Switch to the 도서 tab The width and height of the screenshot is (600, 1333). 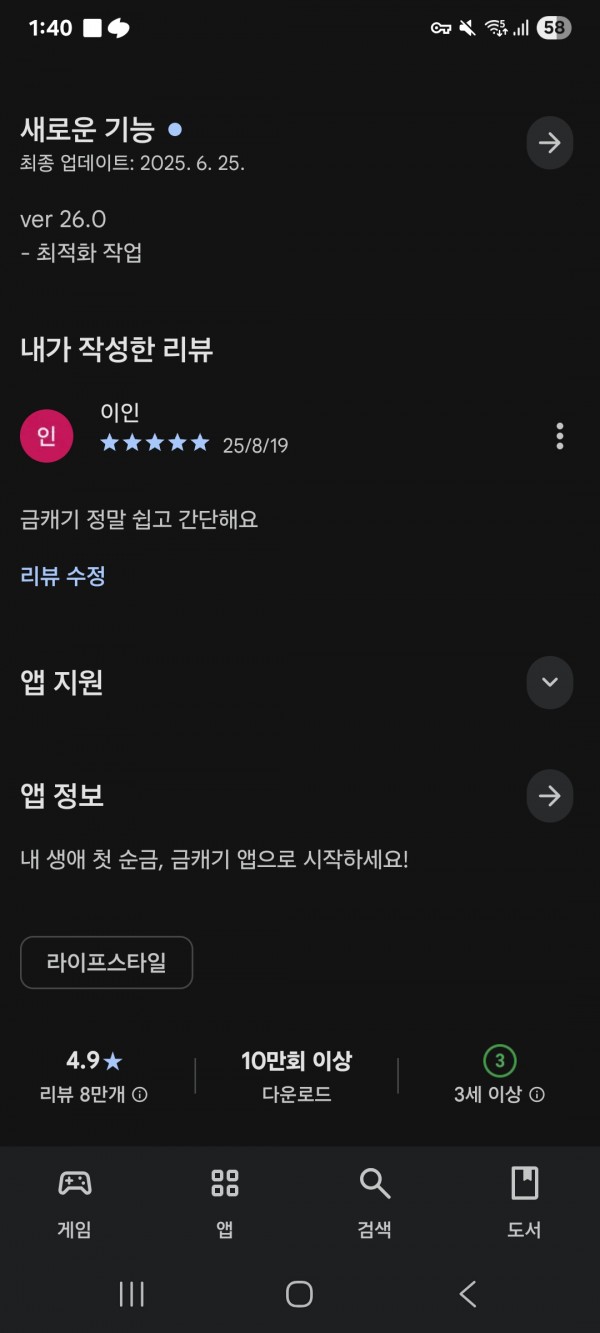pyautogui.click(x=524, y=1203)
